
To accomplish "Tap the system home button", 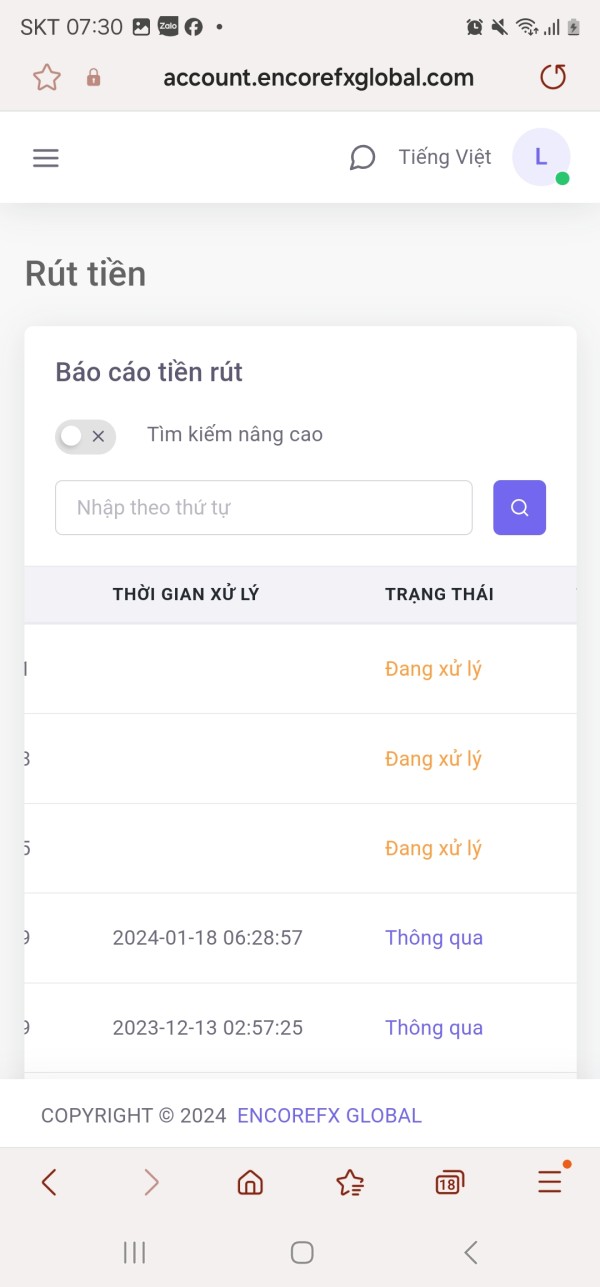I will (x=302, y=1252).
